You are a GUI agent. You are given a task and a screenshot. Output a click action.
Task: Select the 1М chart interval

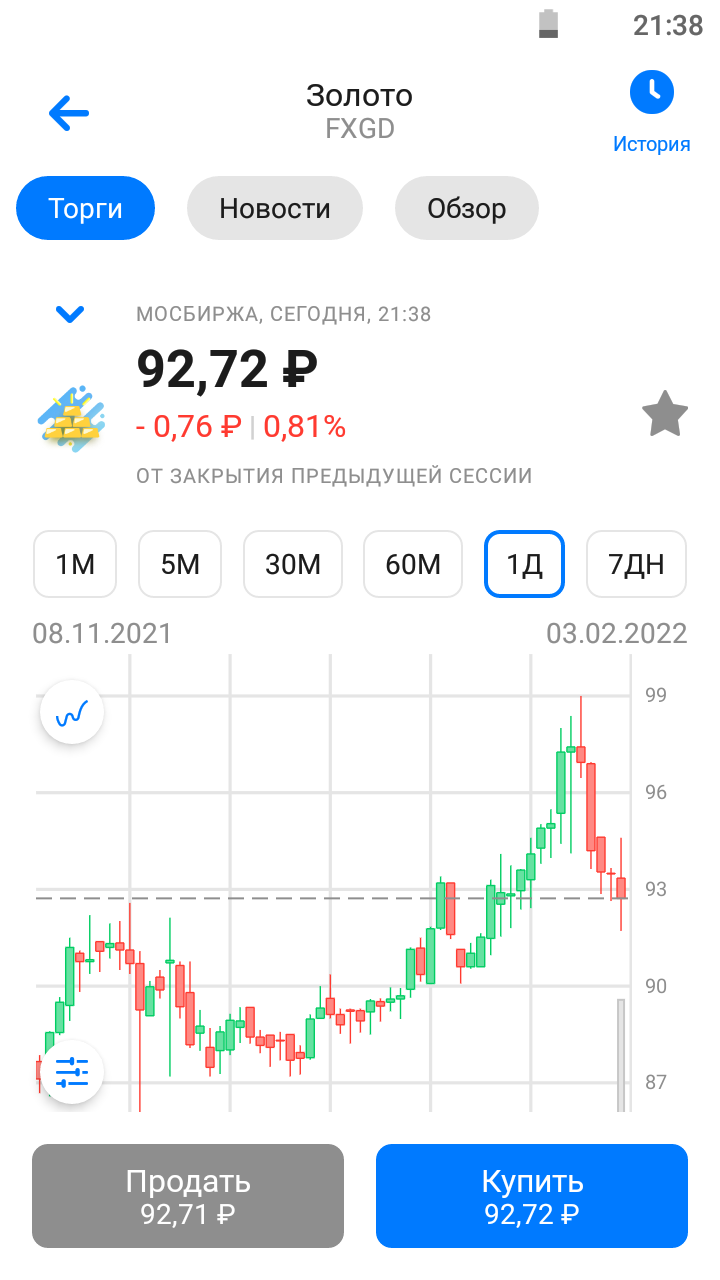pyautogui.click(x=75, y=564)
